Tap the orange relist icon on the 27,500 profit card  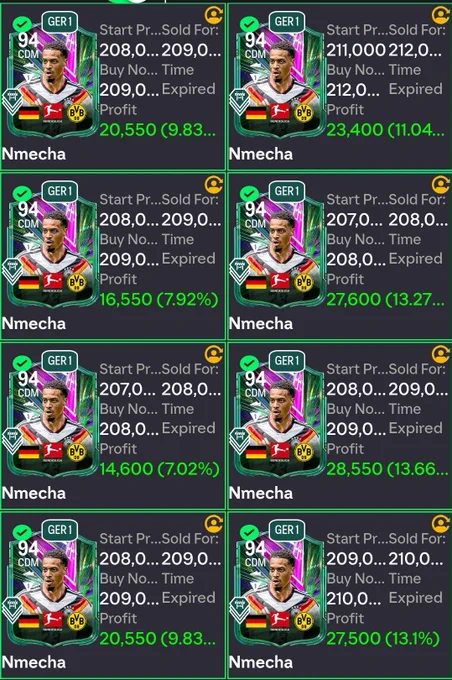tap(440, 524)
